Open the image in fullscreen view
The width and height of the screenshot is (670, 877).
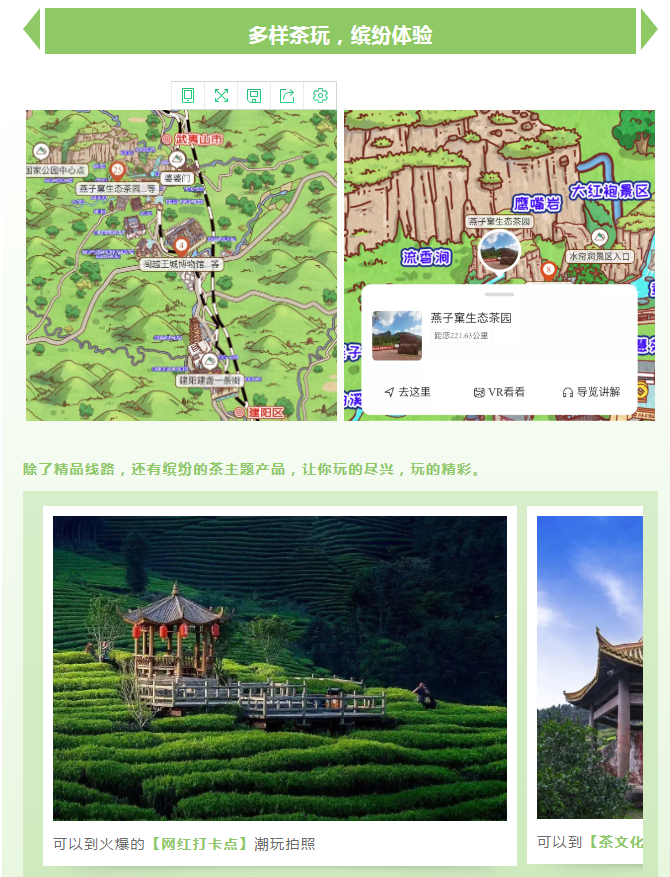point(221,96)
